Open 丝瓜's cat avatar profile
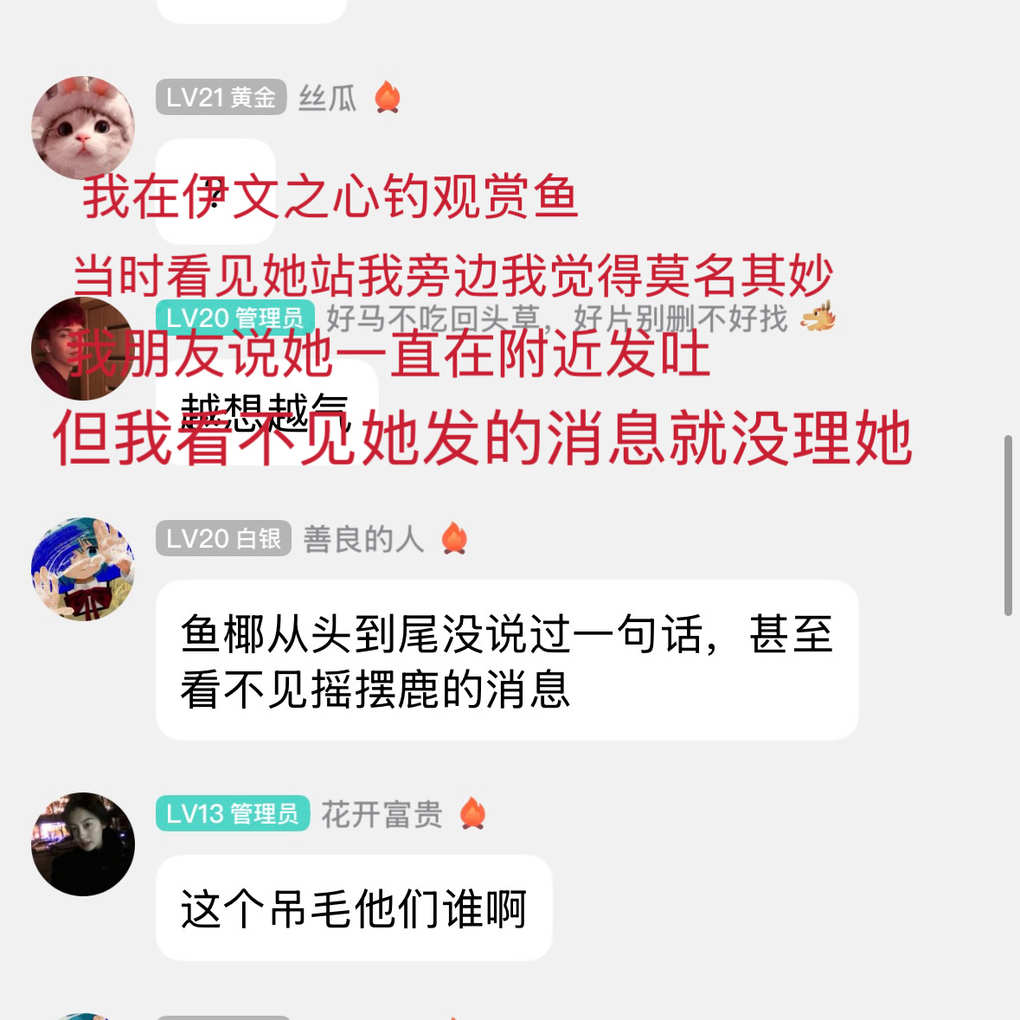 coord(82,127)
